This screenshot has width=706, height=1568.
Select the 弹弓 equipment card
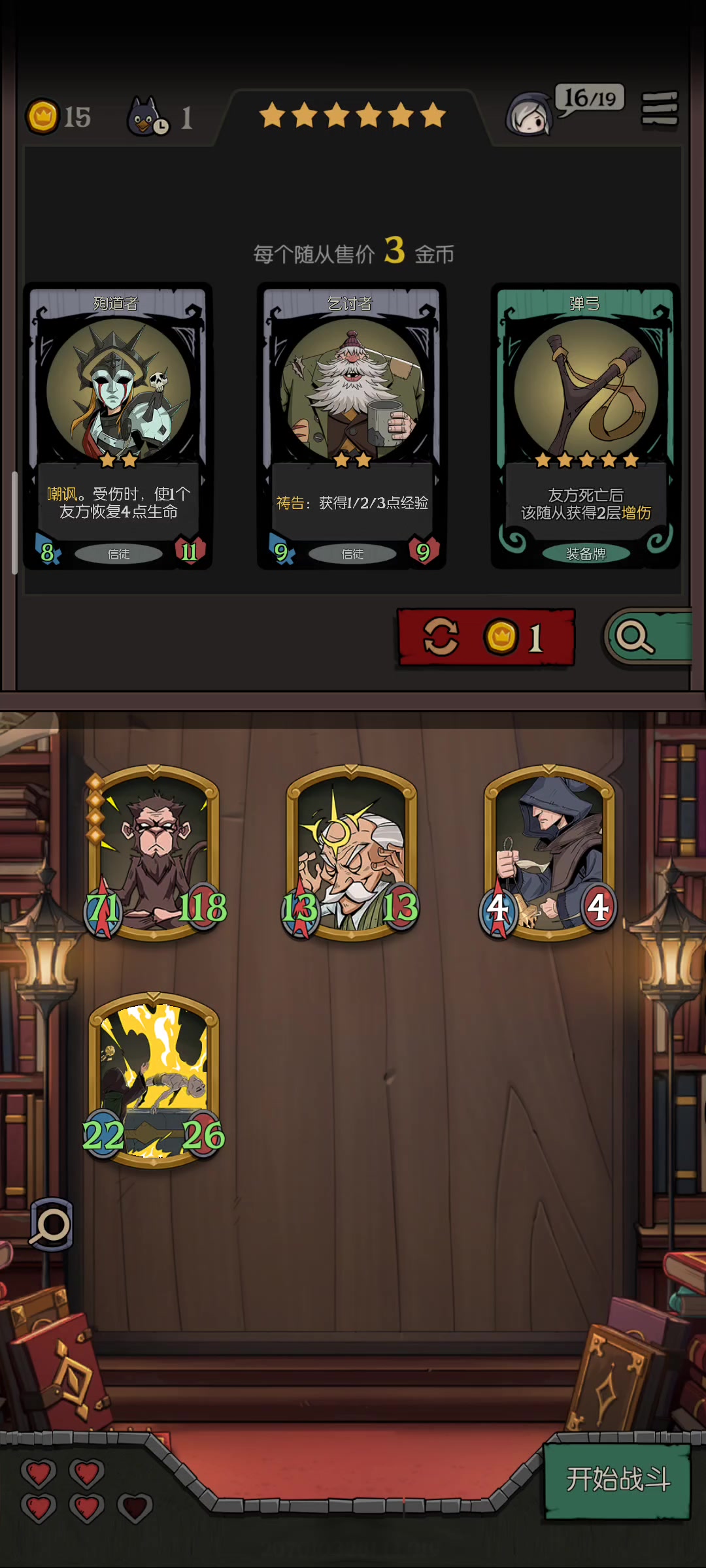[585, 426]
